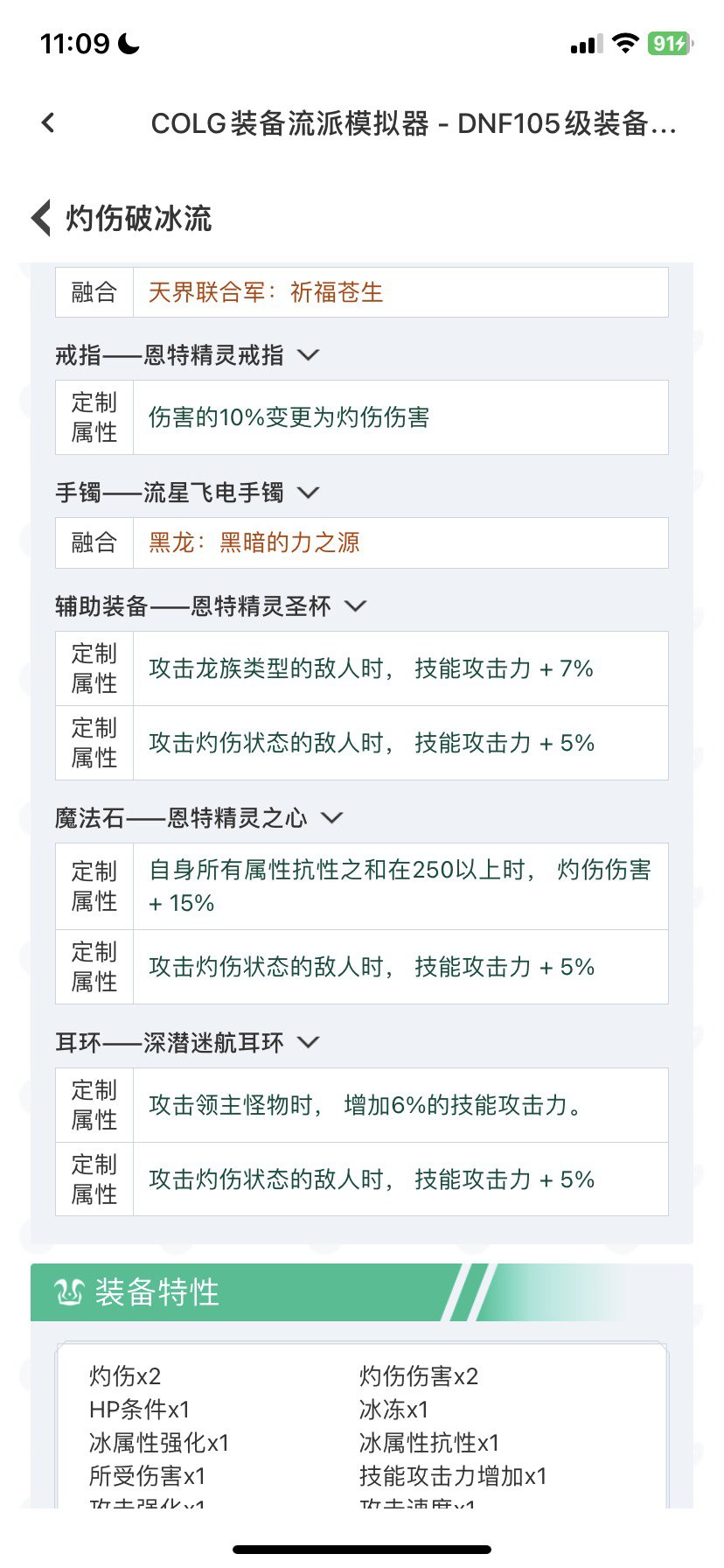Expand the 手镯——流星飞电手镯 section
Image resolution: width=724 pixels, height=1568 pixels.
308,493
